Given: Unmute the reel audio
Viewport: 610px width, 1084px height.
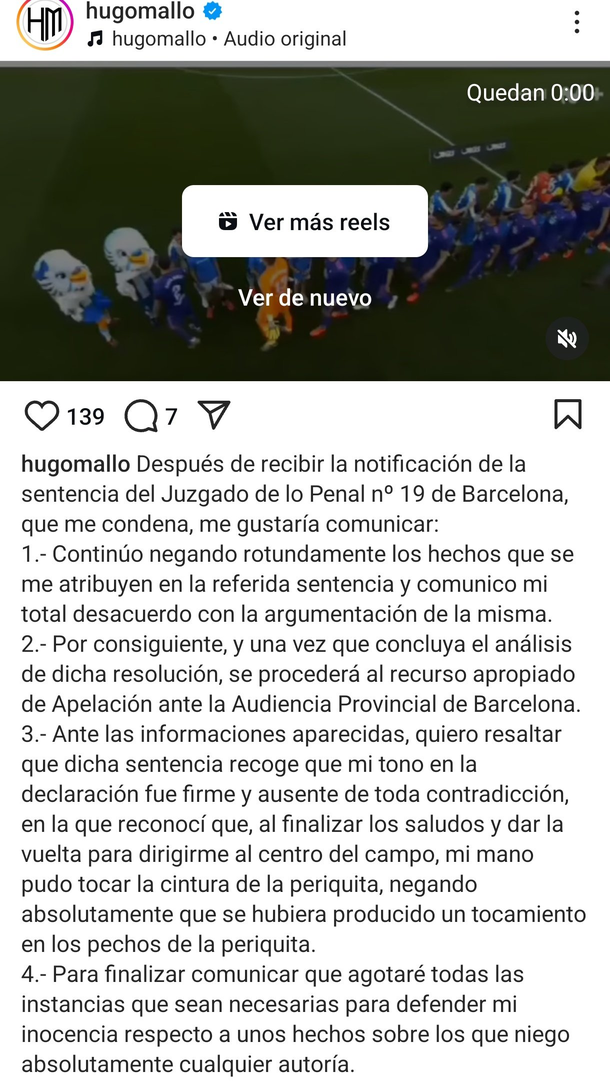Looking at the screenshot, I should 567,339.
